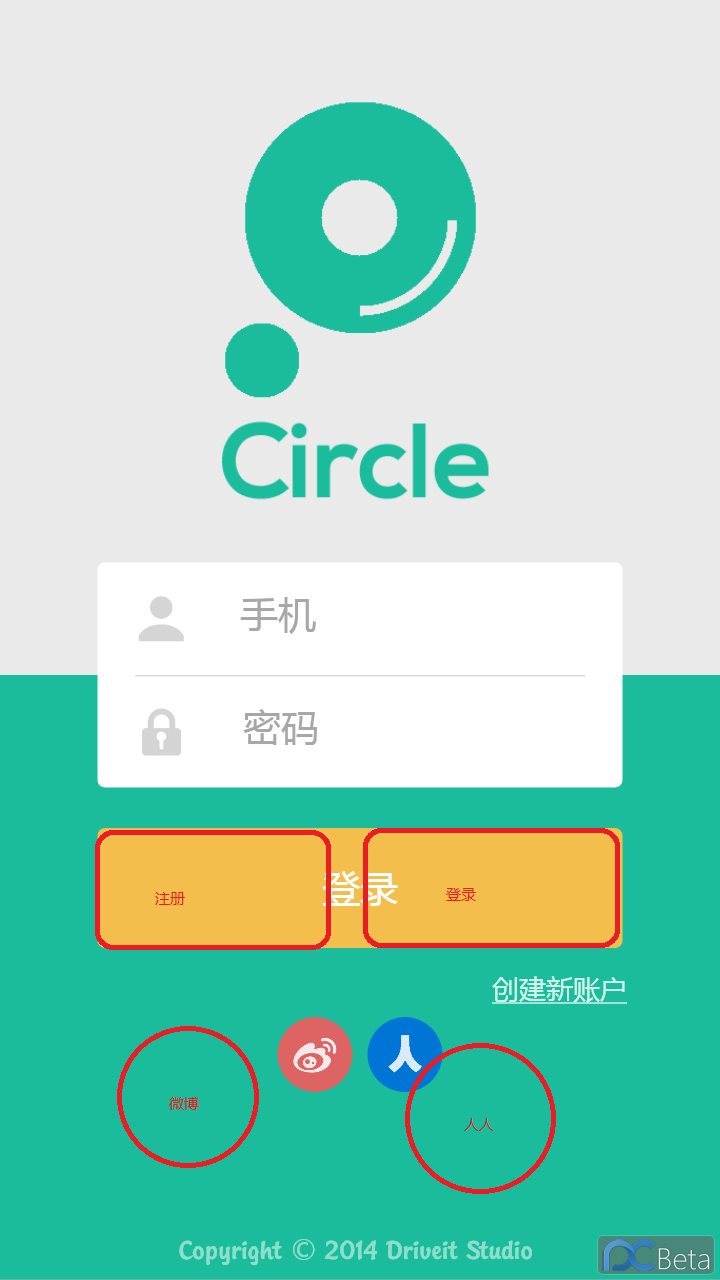Click the person icon beside the phone field
720x1280 pixels.
(162, 617)
